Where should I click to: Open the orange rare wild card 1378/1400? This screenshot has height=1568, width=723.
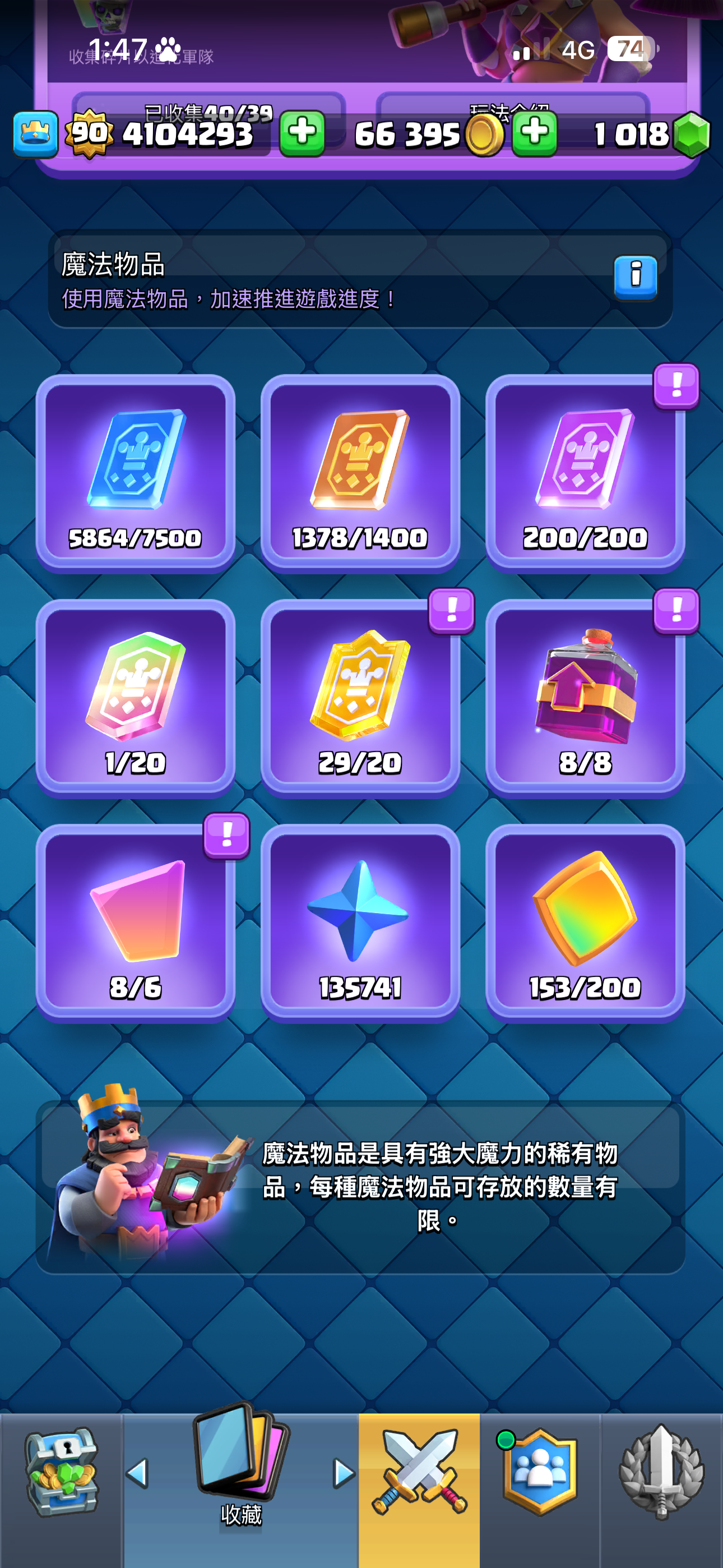coord(360,473)
